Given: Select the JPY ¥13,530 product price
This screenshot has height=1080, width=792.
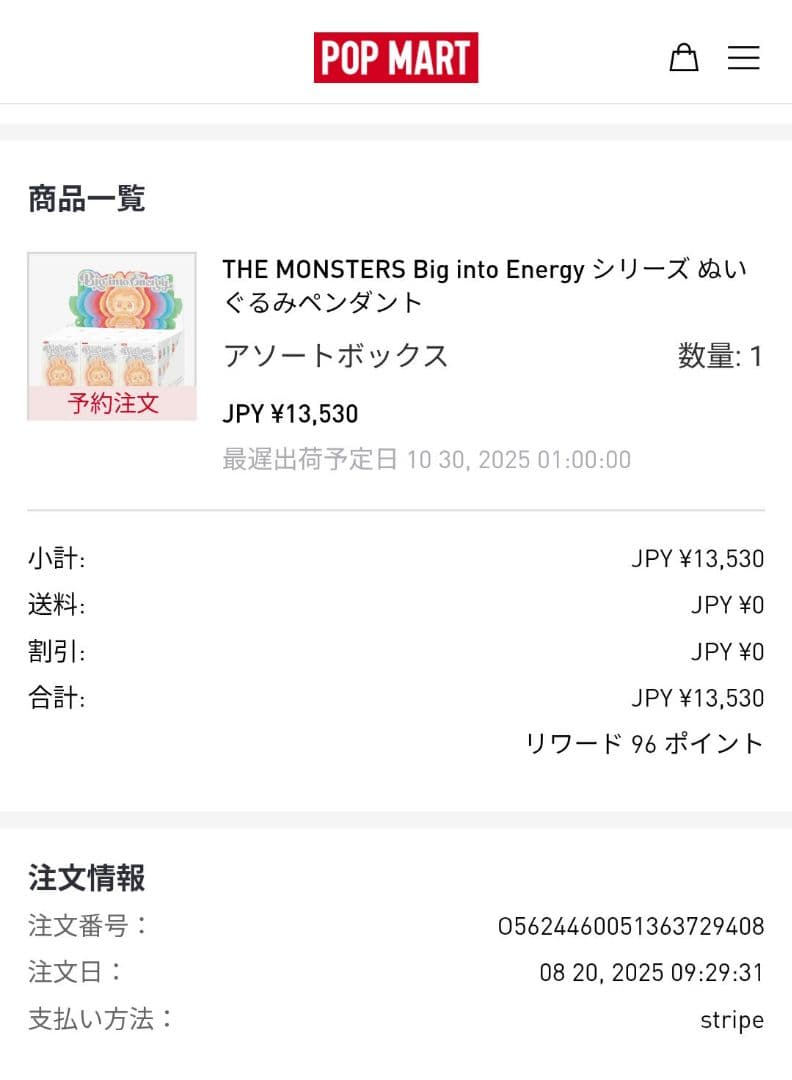Looking at the screenshot, I should (x=290, y=413).
